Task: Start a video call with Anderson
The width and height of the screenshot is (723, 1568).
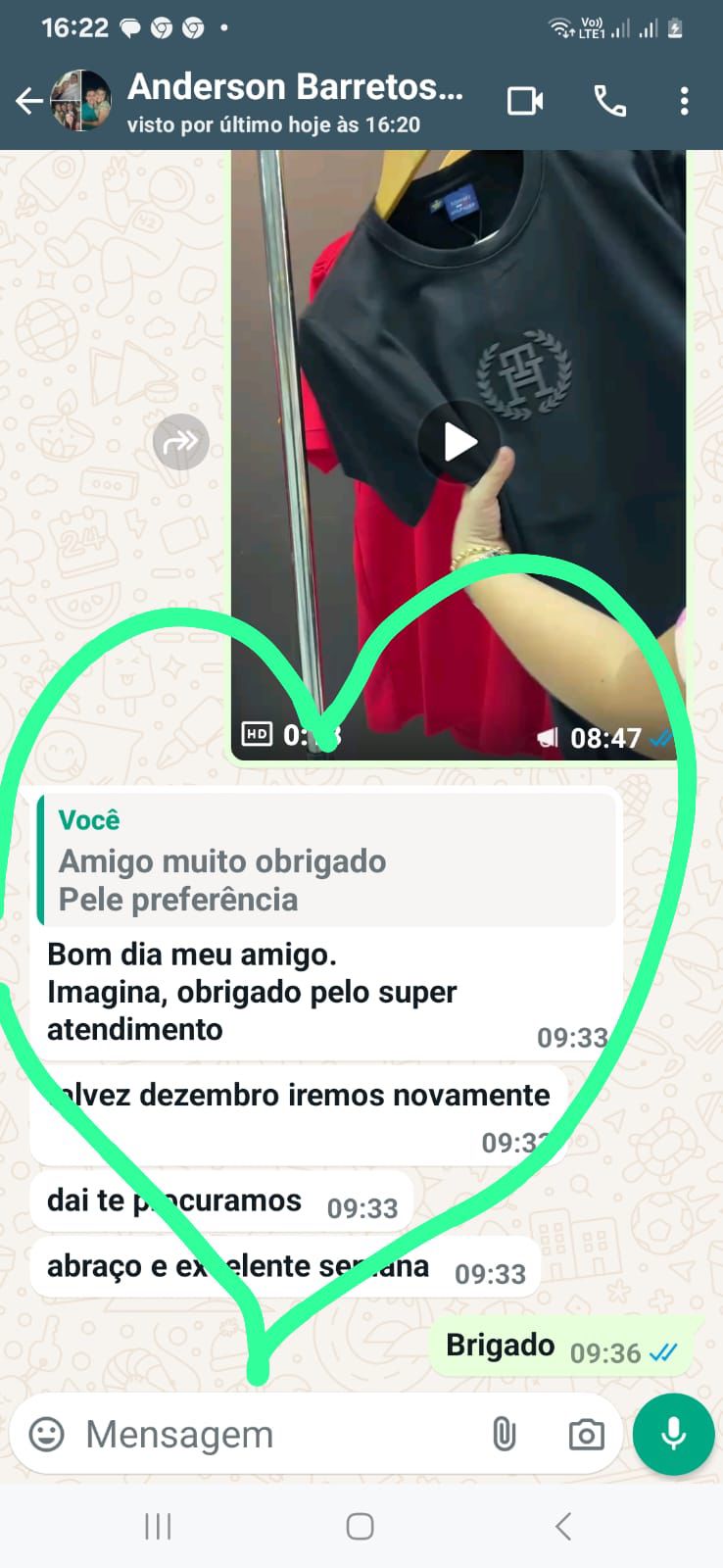Action: pos(525,101)
